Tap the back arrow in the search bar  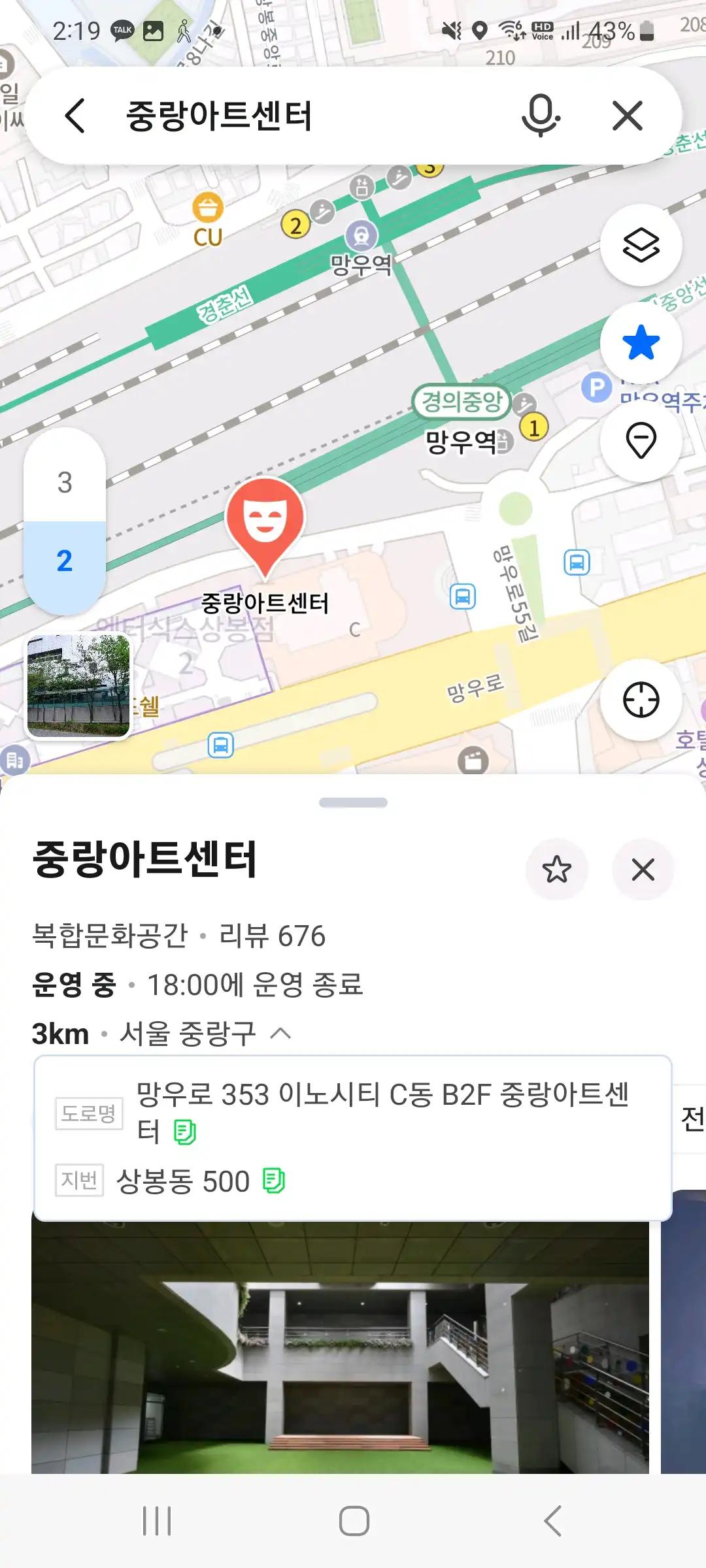76,116
